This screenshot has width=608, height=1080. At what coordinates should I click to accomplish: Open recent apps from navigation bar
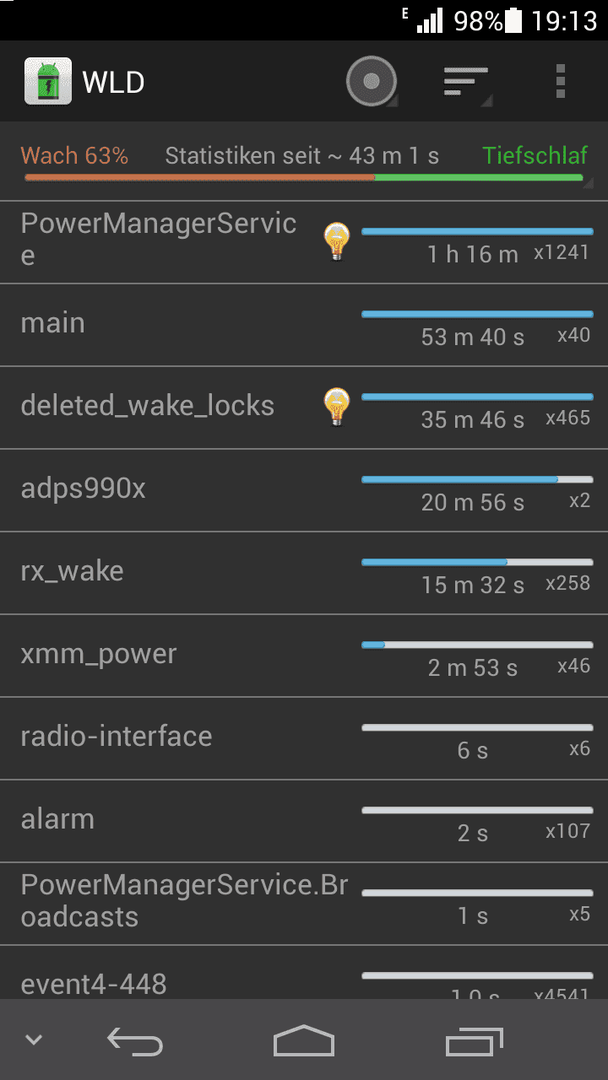(x=474, y=1041)
